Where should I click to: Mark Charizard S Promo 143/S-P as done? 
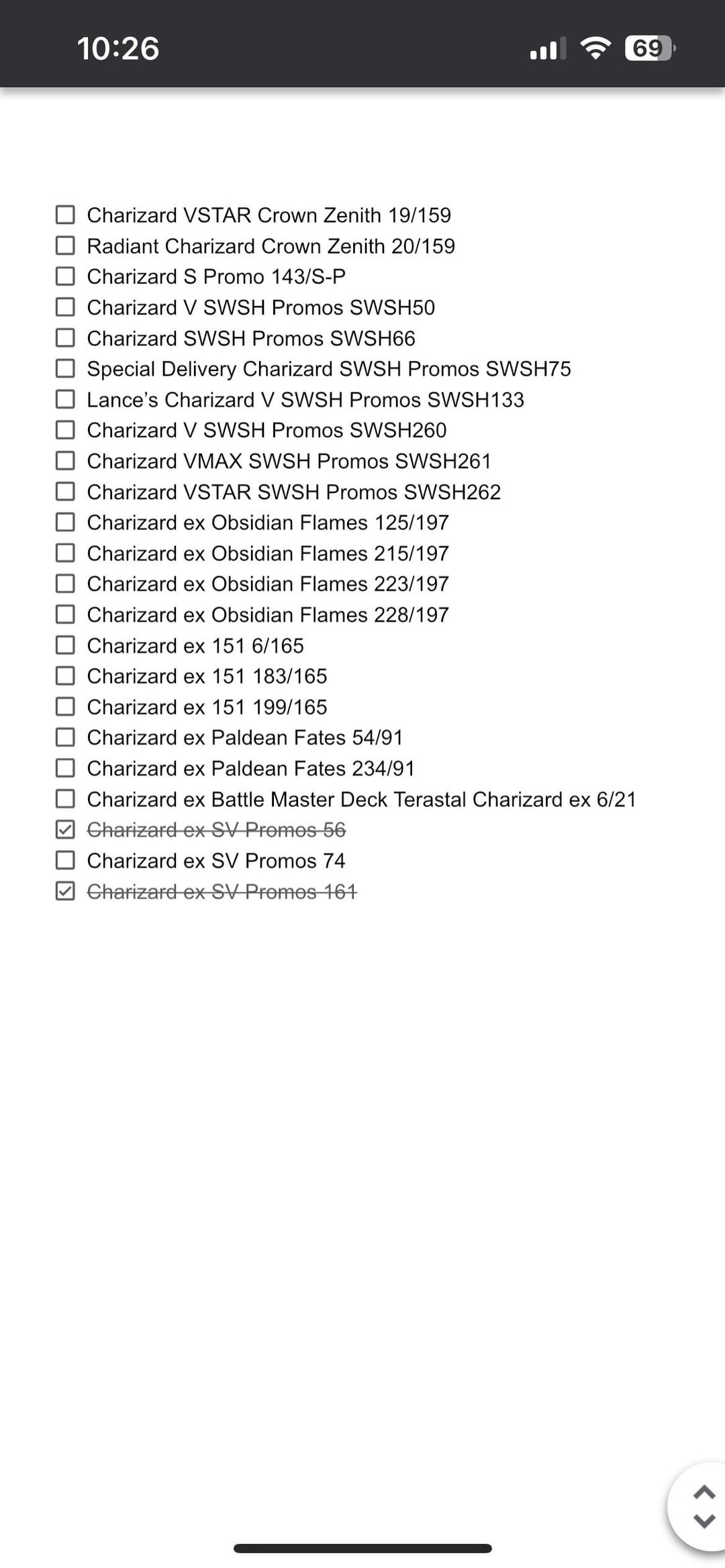(65, 276)
